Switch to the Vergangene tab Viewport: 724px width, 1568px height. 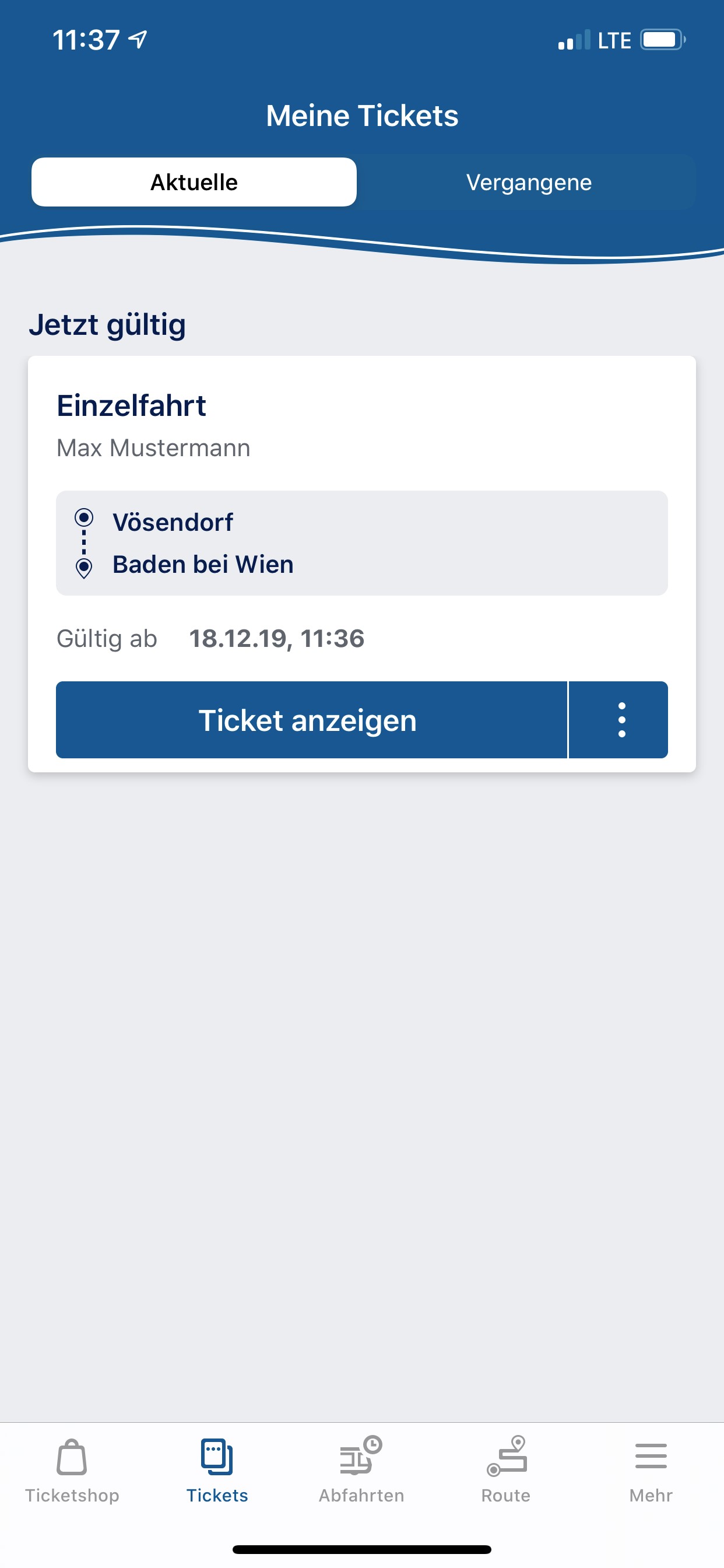click(x=528, y=181)
